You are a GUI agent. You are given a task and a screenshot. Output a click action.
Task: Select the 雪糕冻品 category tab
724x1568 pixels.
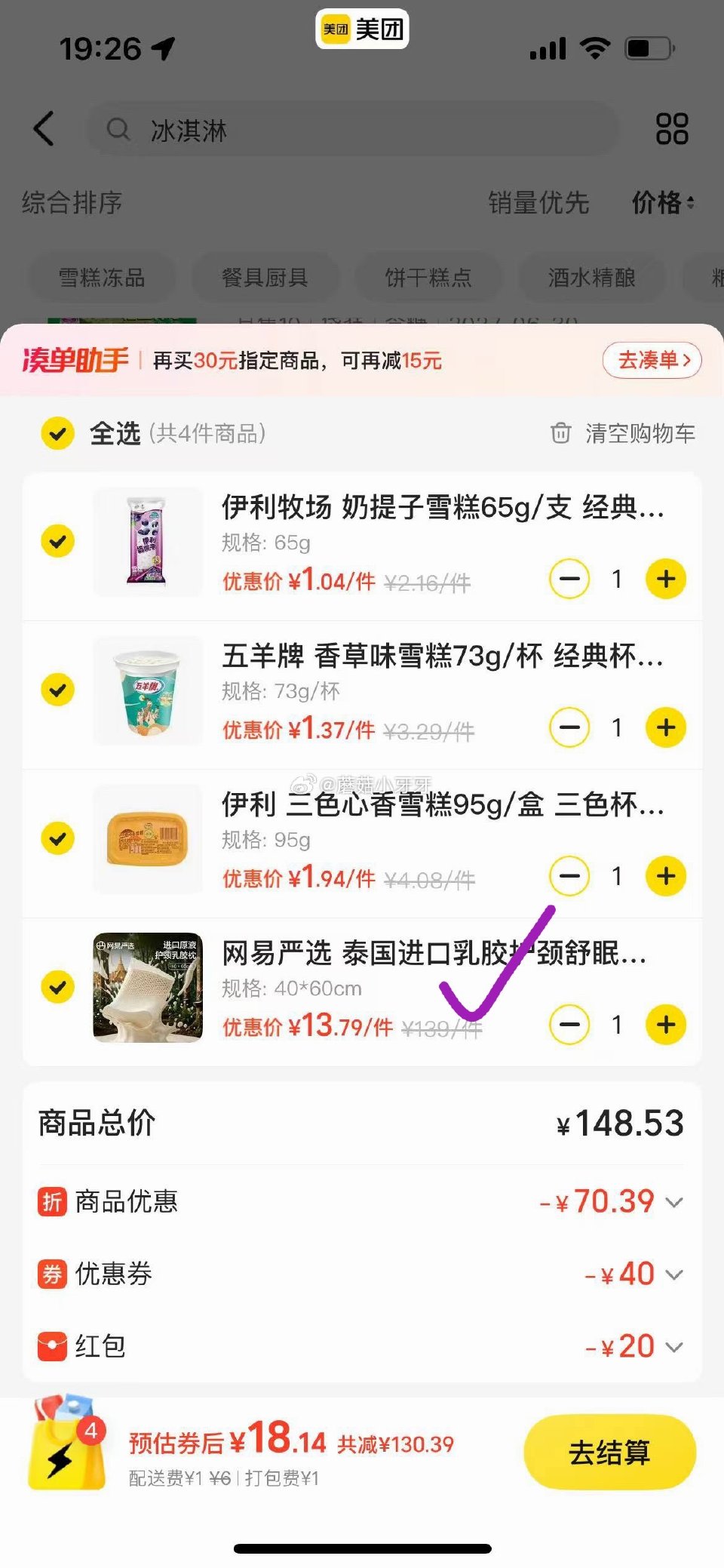tap(100, 277)
